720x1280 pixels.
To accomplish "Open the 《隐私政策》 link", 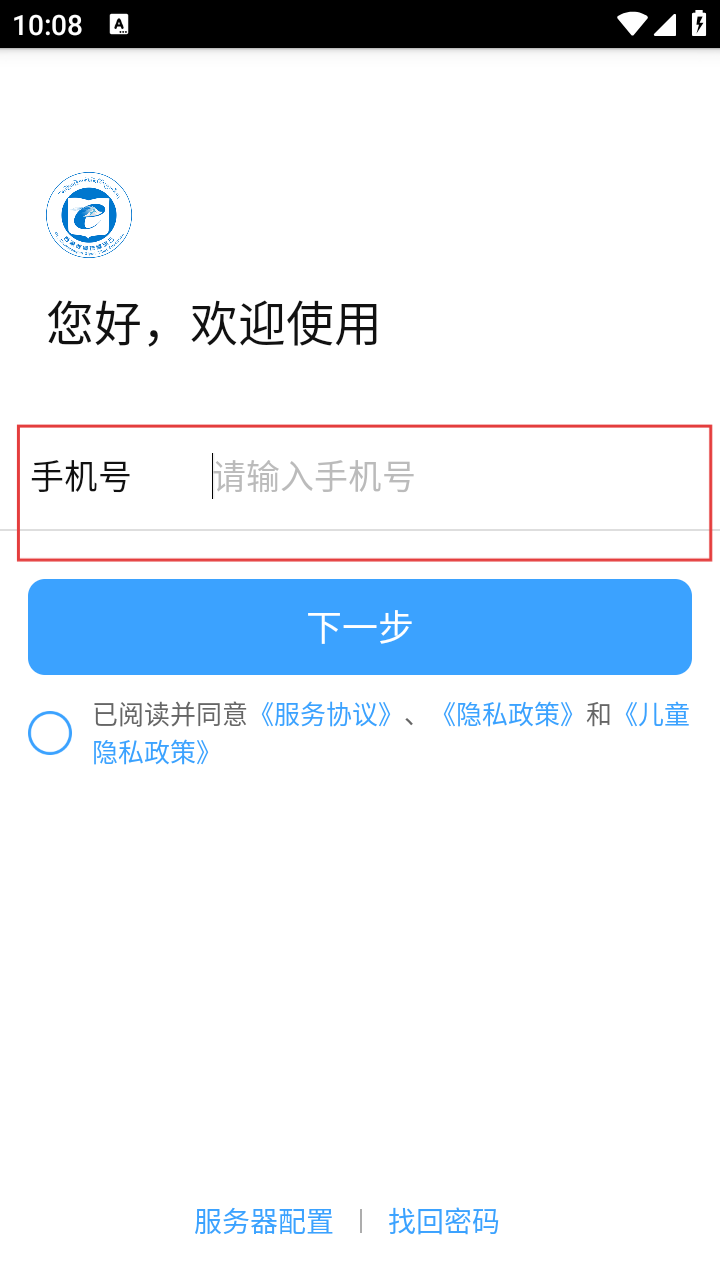I will point(508,715).
